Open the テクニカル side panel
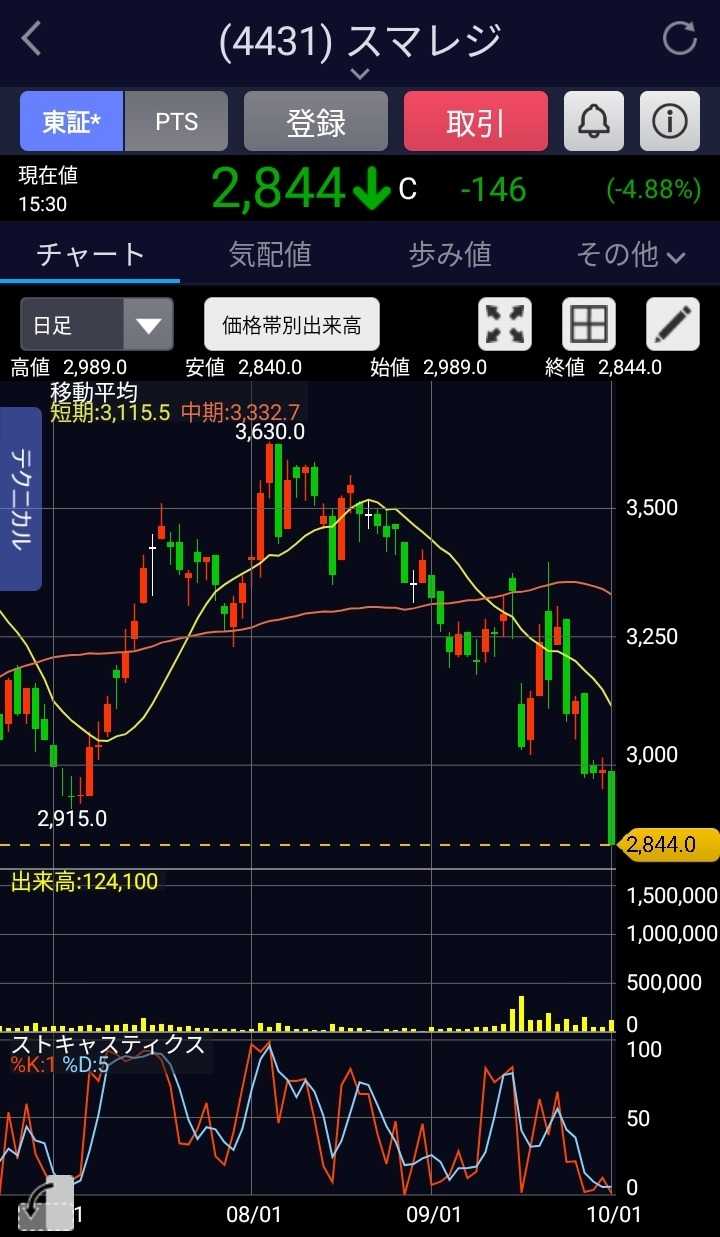The image size is (720, 1237). (20, 498)
